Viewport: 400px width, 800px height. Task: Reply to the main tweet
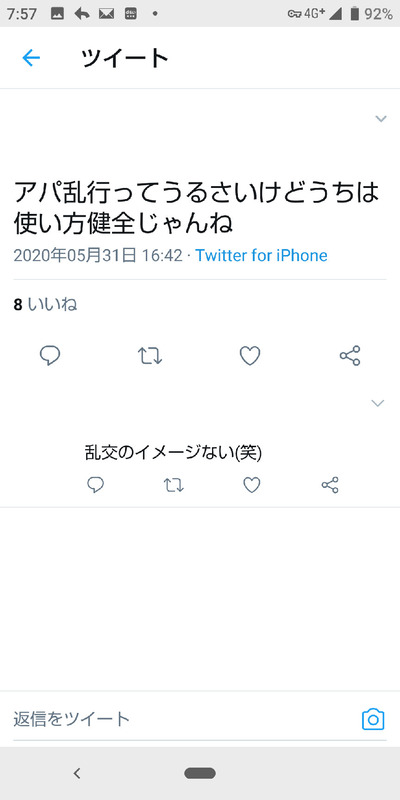pos(50,356)
